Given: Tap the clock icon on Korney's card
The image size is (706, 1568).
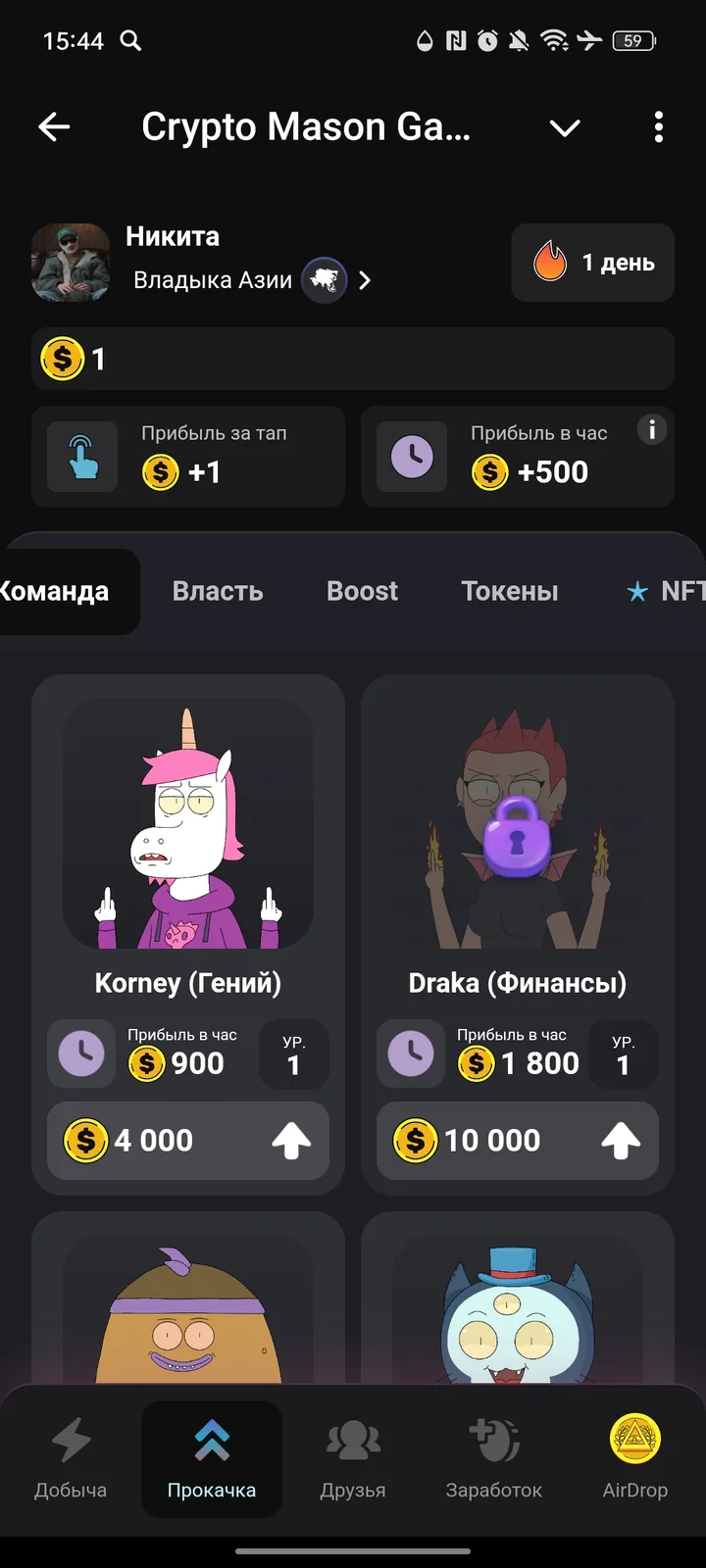Looking at the screenshot, I should pyautogui.click(x=81, y=1054).
